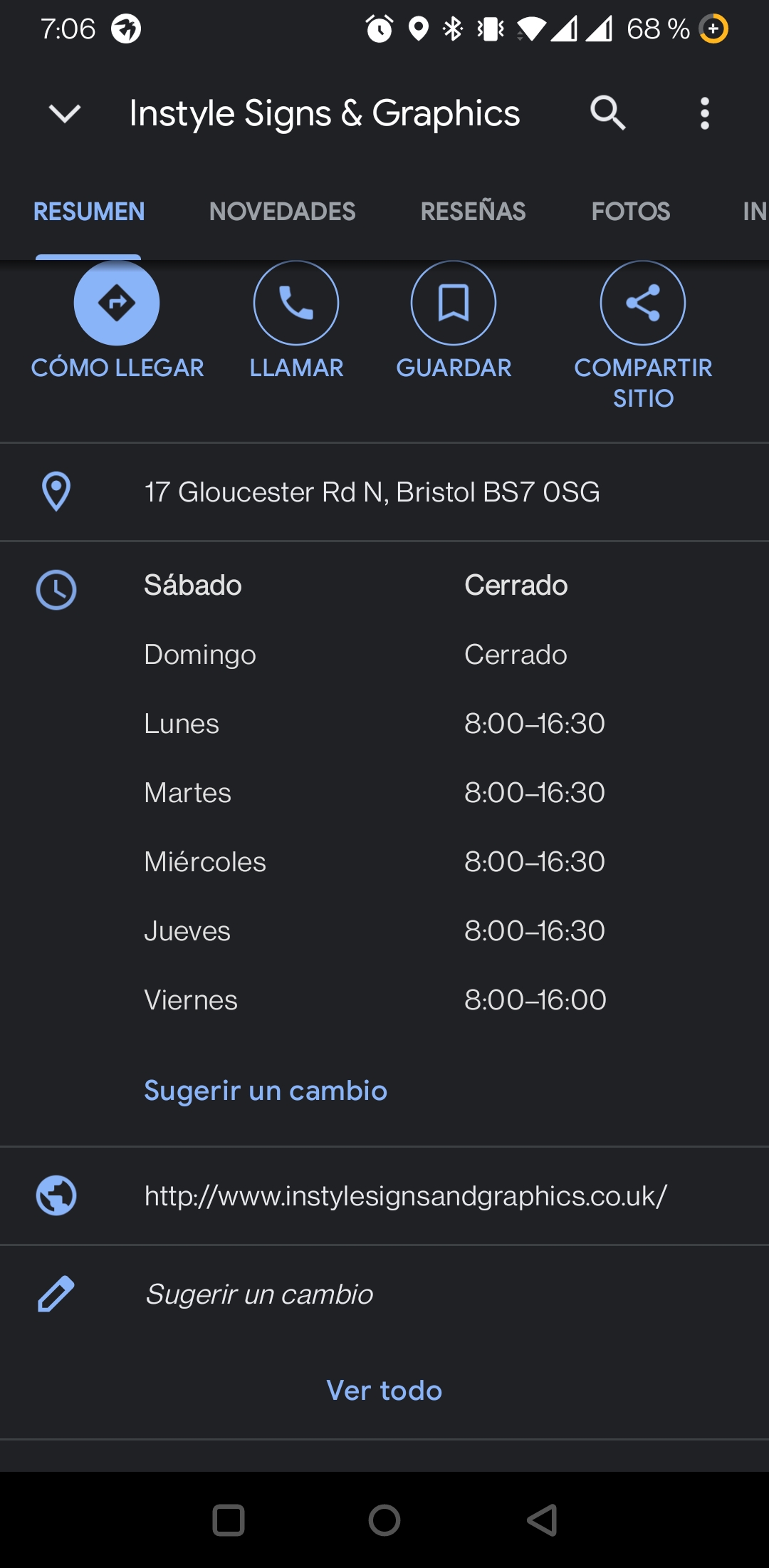Save the place with GUARDAR
769x1568 pixels.
pyautogui.click(x=454, y=321)
